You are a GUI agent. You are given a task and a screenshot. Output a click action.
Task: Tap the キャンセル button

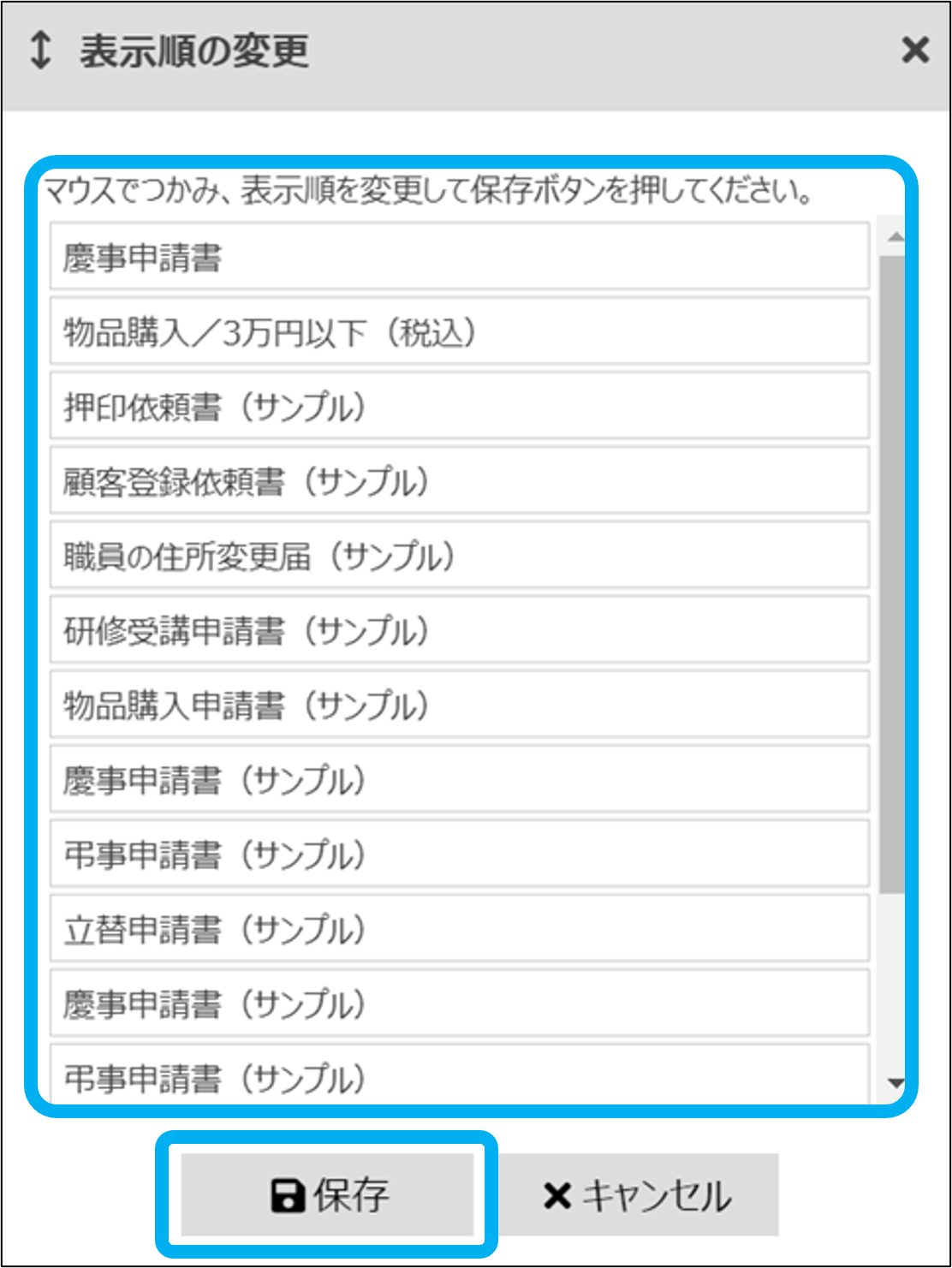pos(638,1195)
